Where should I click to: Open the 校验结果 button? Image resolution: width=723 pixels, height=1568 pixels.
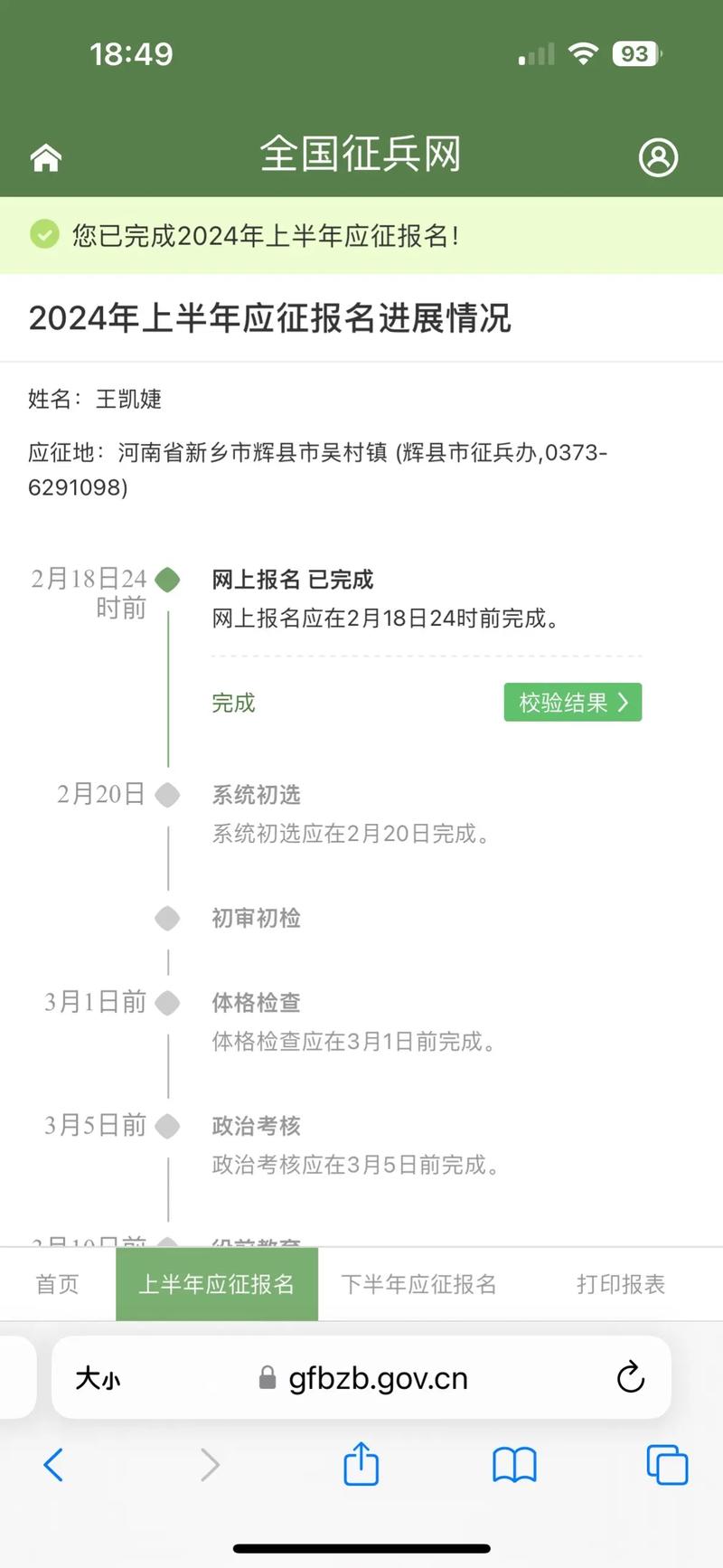(x=573, y=703)
